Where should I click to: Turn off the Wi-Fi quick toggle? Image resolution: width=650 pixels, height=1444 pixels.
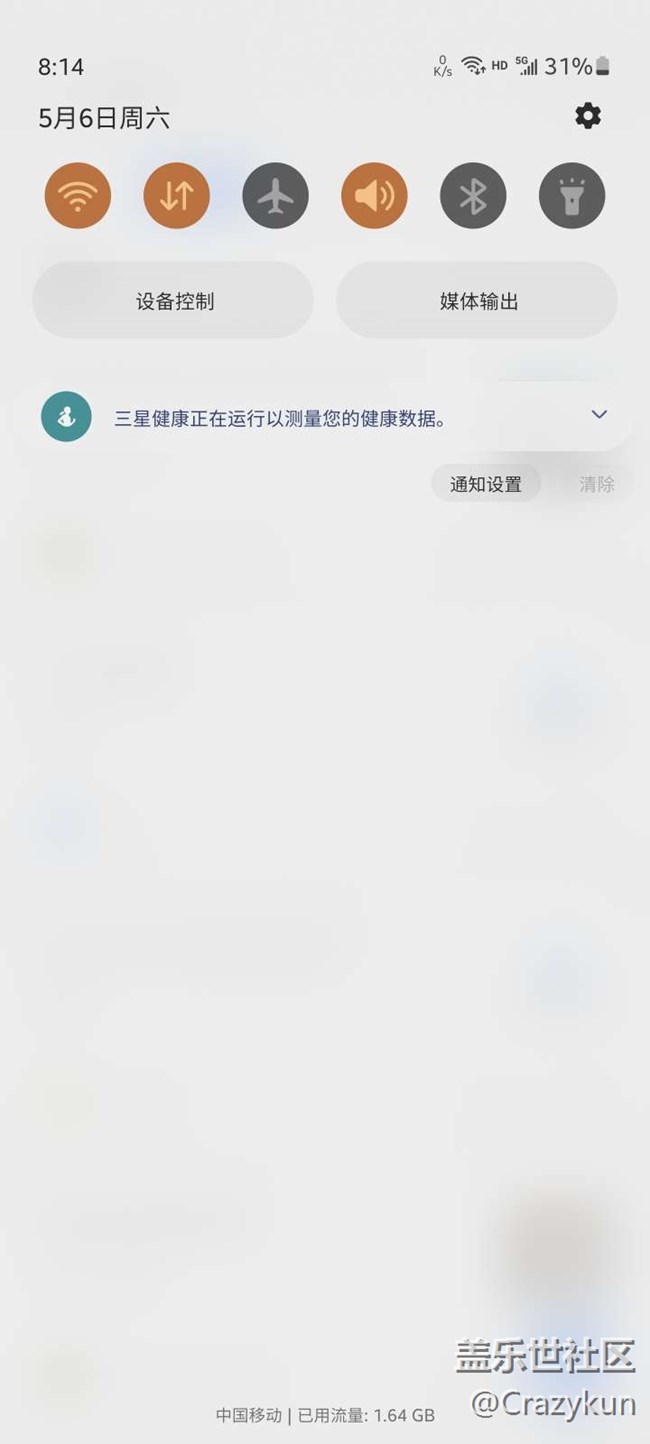[x=77, y=195]
